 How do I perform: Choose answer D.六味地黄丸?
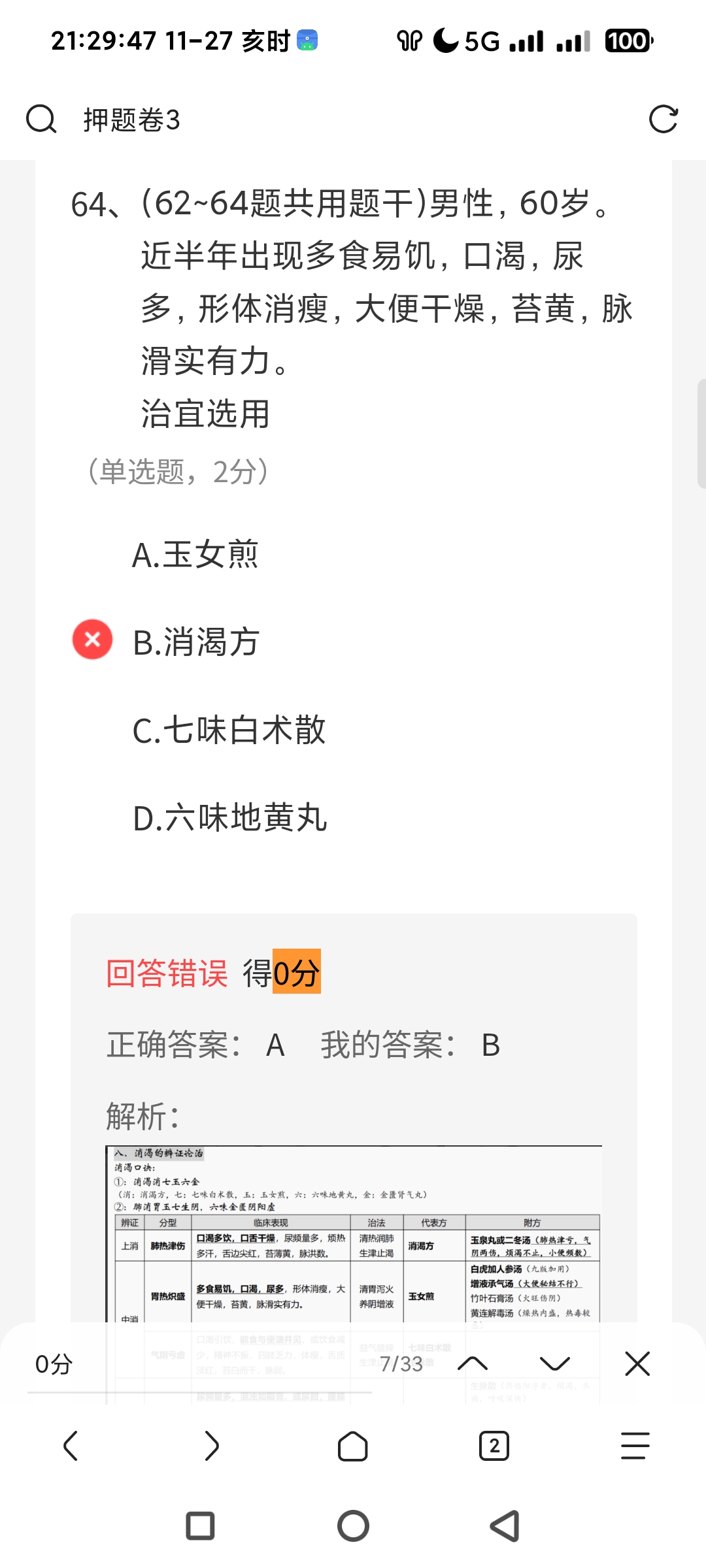pyautogui.click(x=229, y=818)
